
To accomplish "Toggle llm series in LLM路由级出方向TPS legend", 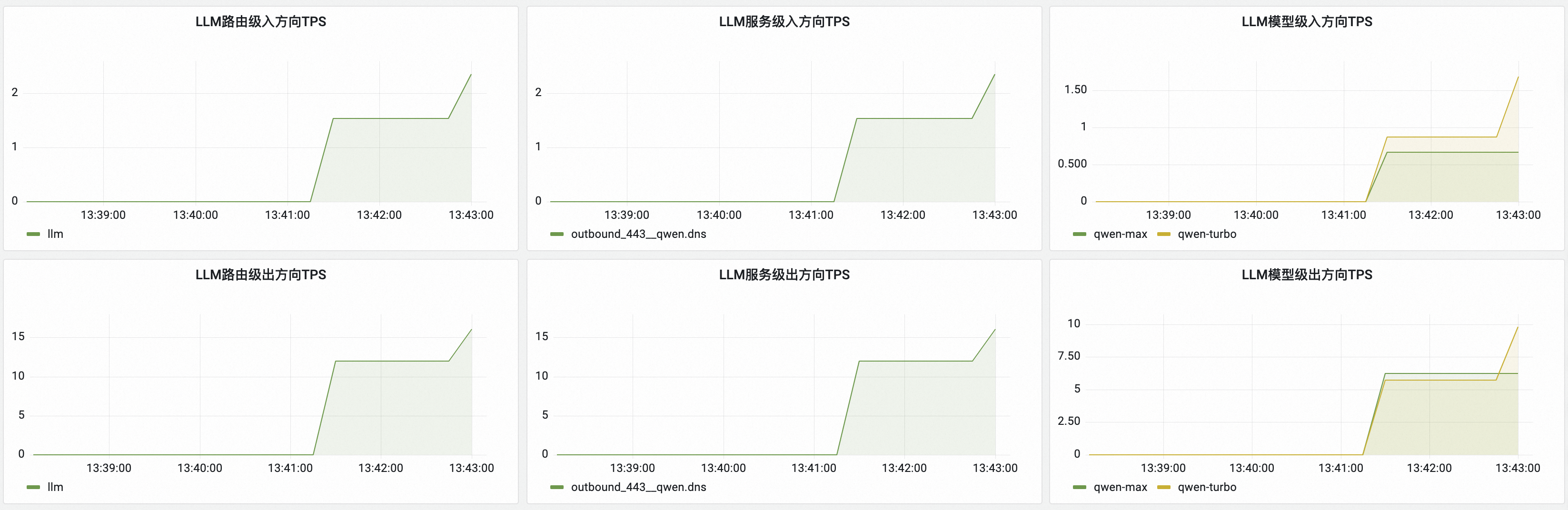I will tap(55, 488).
